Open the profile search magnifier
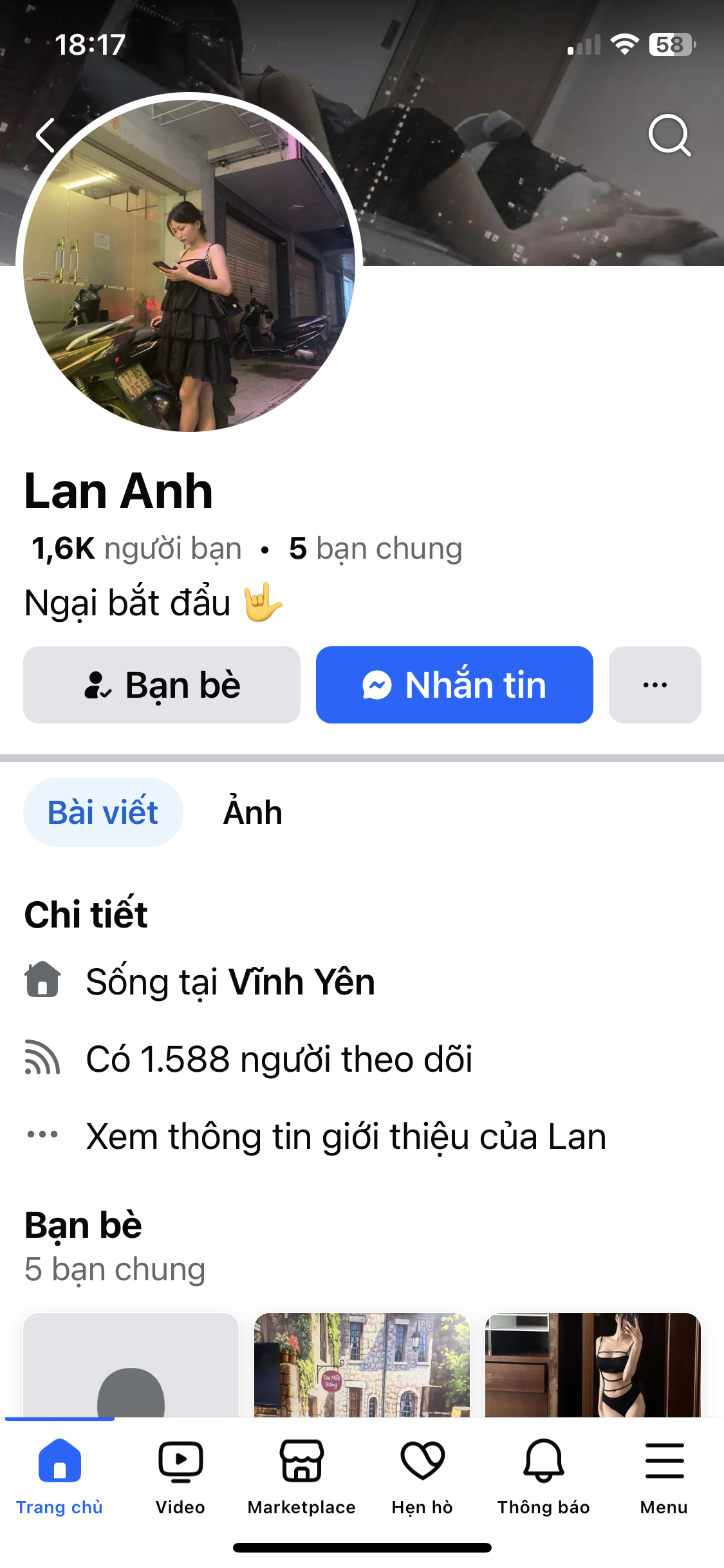 click(669, 135)
